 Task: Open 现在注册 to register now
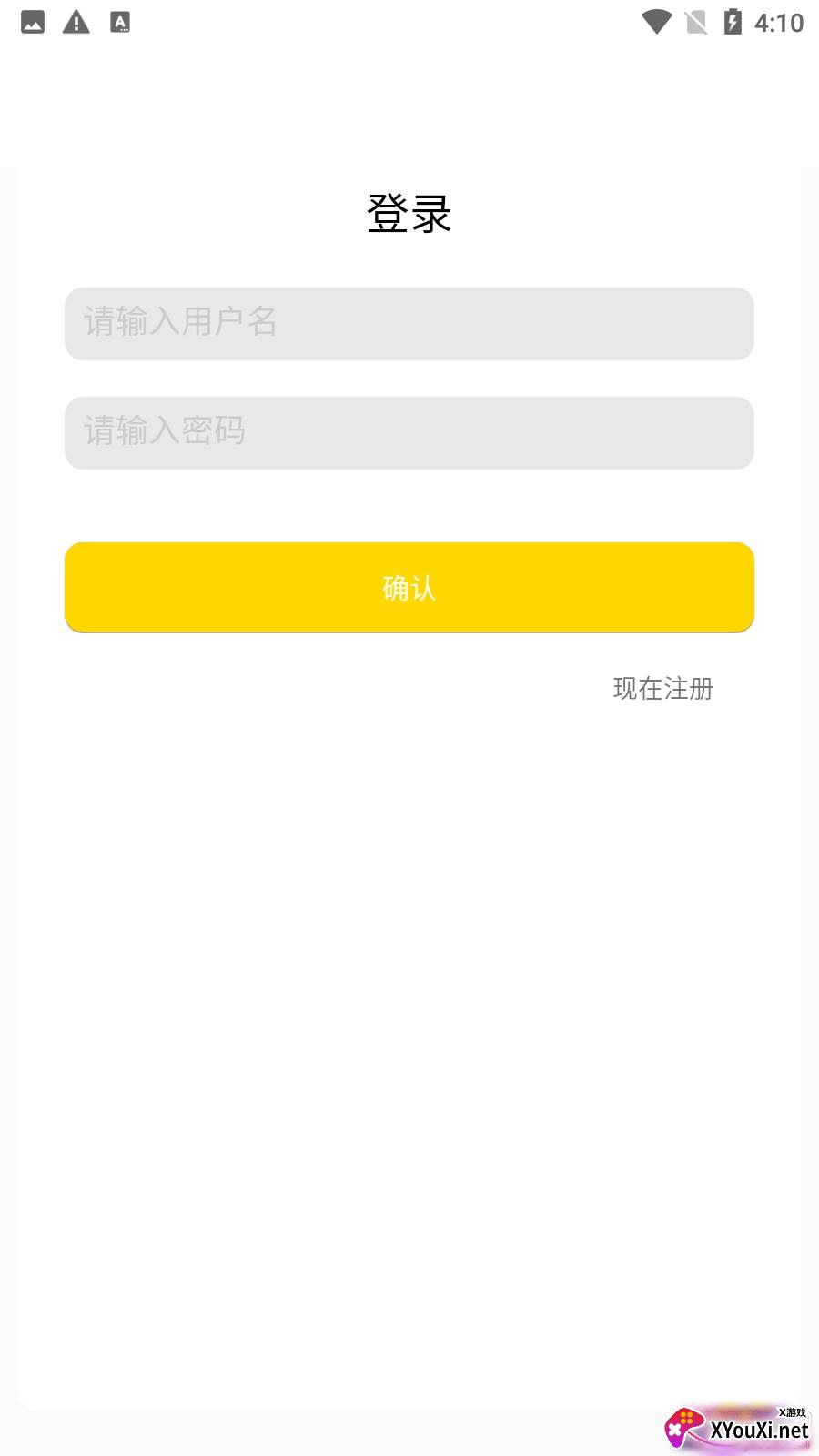[662, 689]
